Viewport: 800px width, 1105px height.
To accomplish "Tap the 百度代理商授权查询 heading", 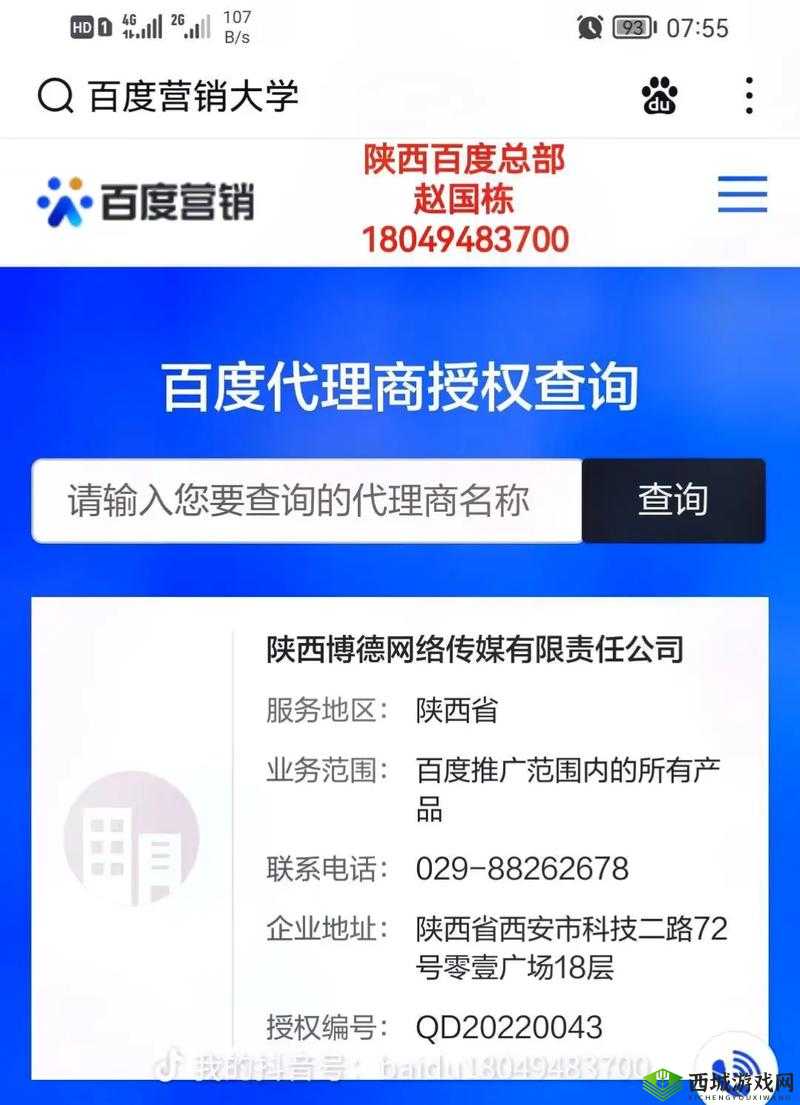I will pos(400,388).
